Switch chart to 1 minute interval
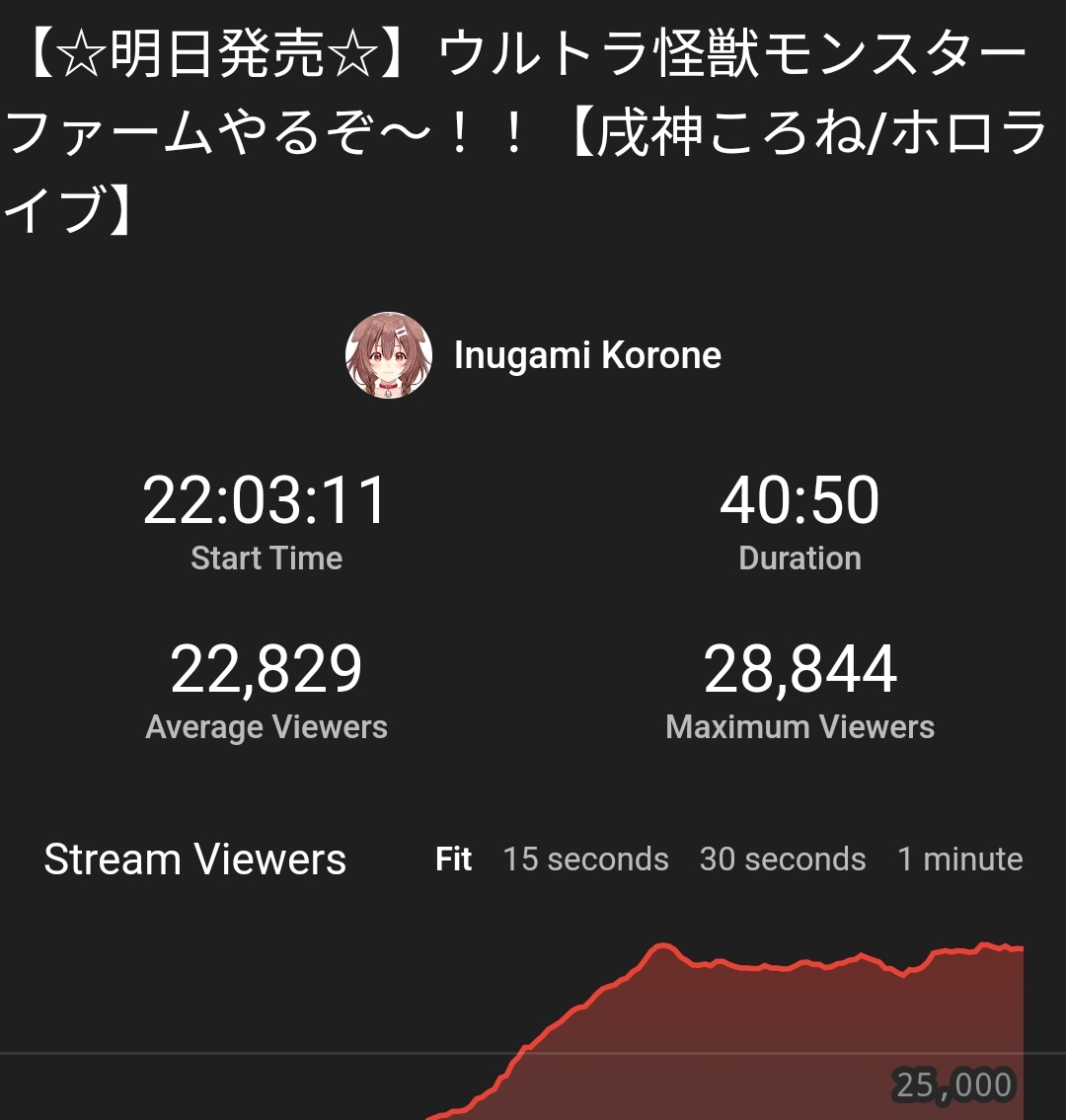The image size is (1066, 1120). [959, 859]
